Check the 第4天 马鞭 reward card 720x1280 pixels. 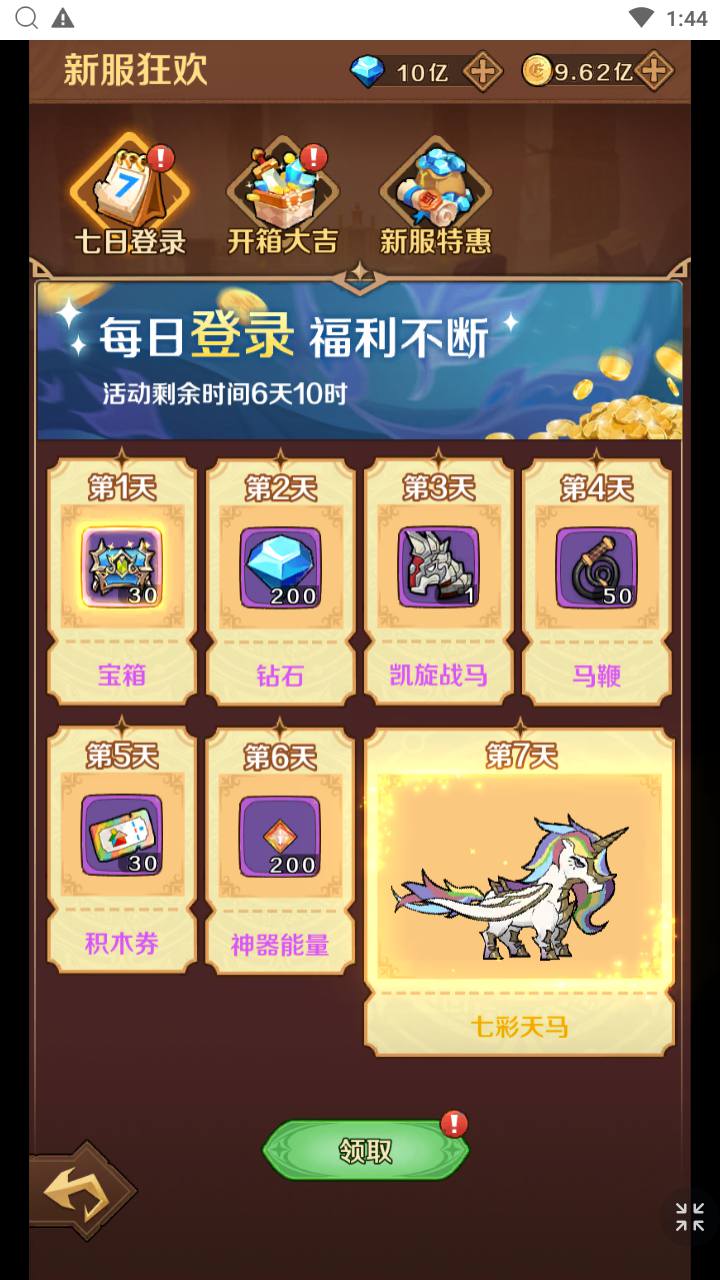pyautogui.click(x=596, y=578)
